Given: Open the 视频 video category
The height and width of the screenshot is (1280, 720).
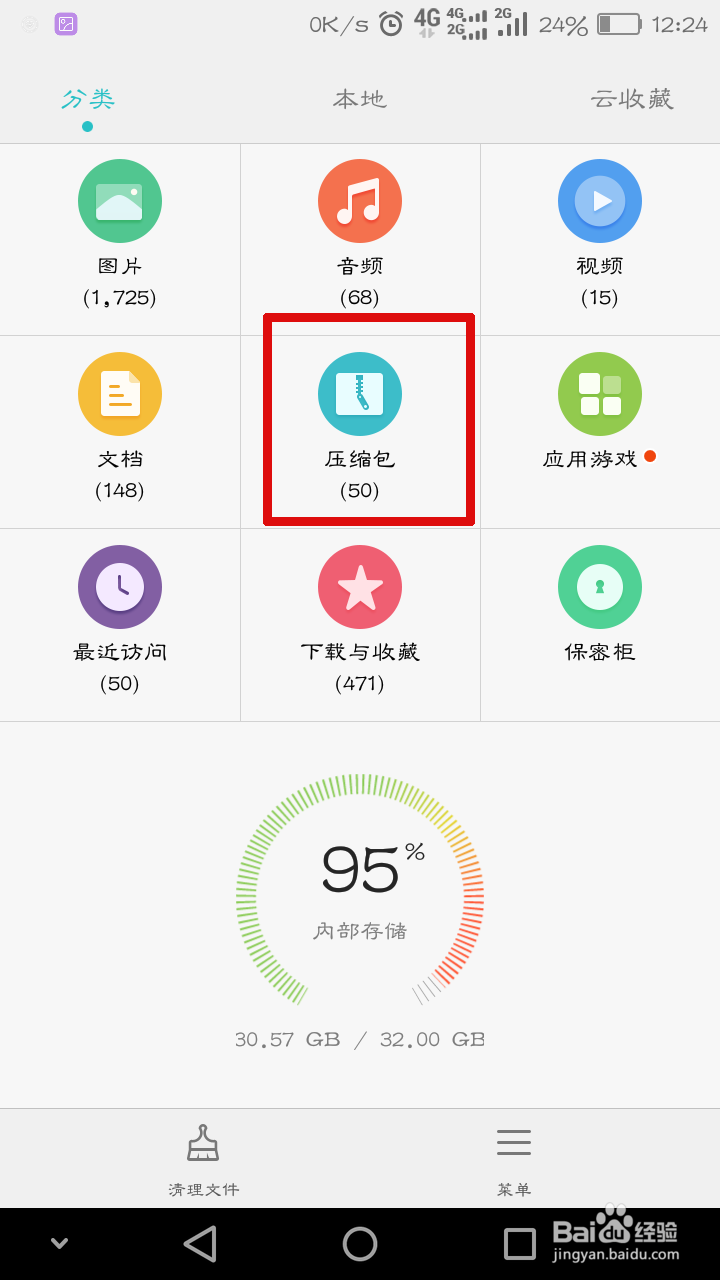Looking at the screenshot, I should [600, 230].
